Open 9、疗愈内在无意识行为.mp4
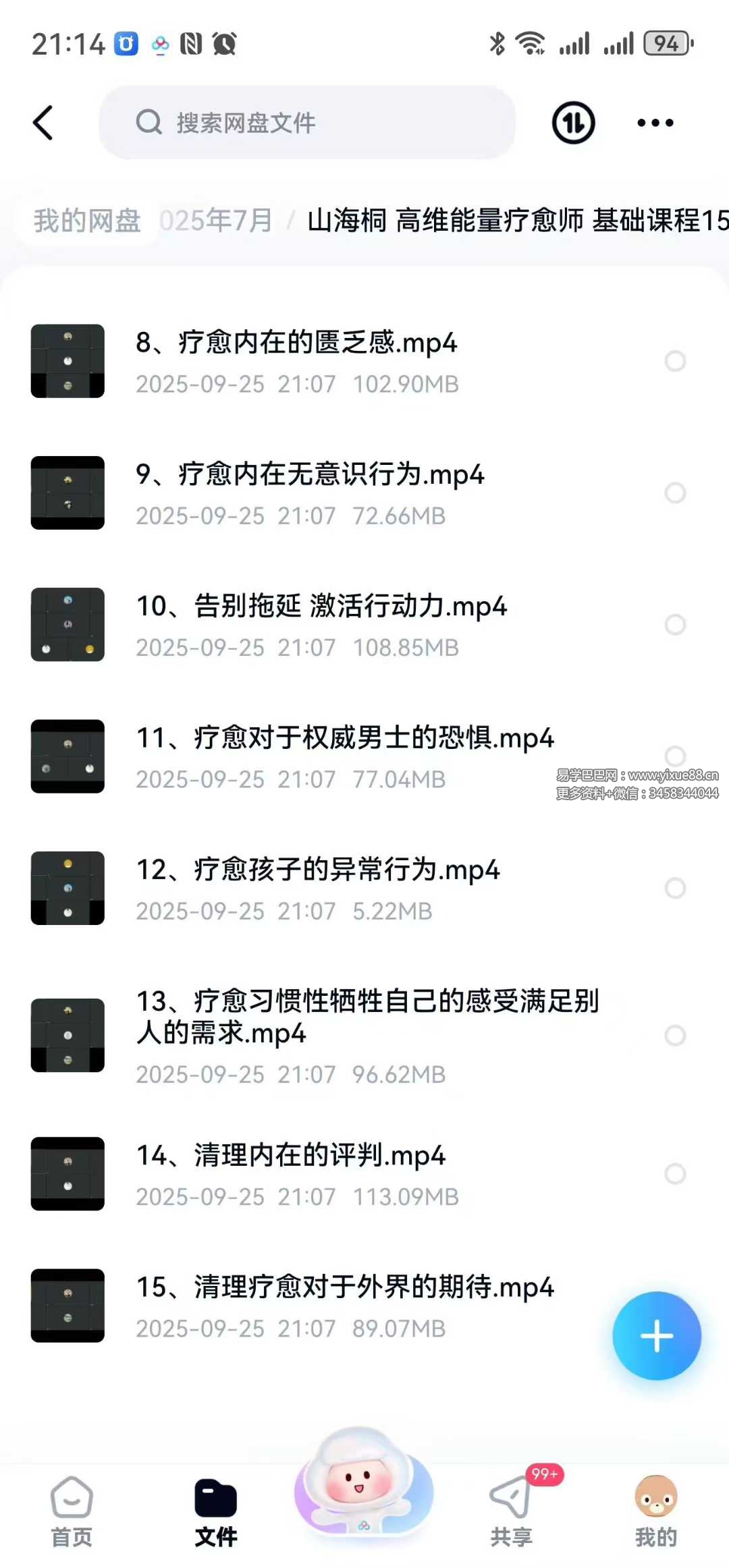 (310, 474)
